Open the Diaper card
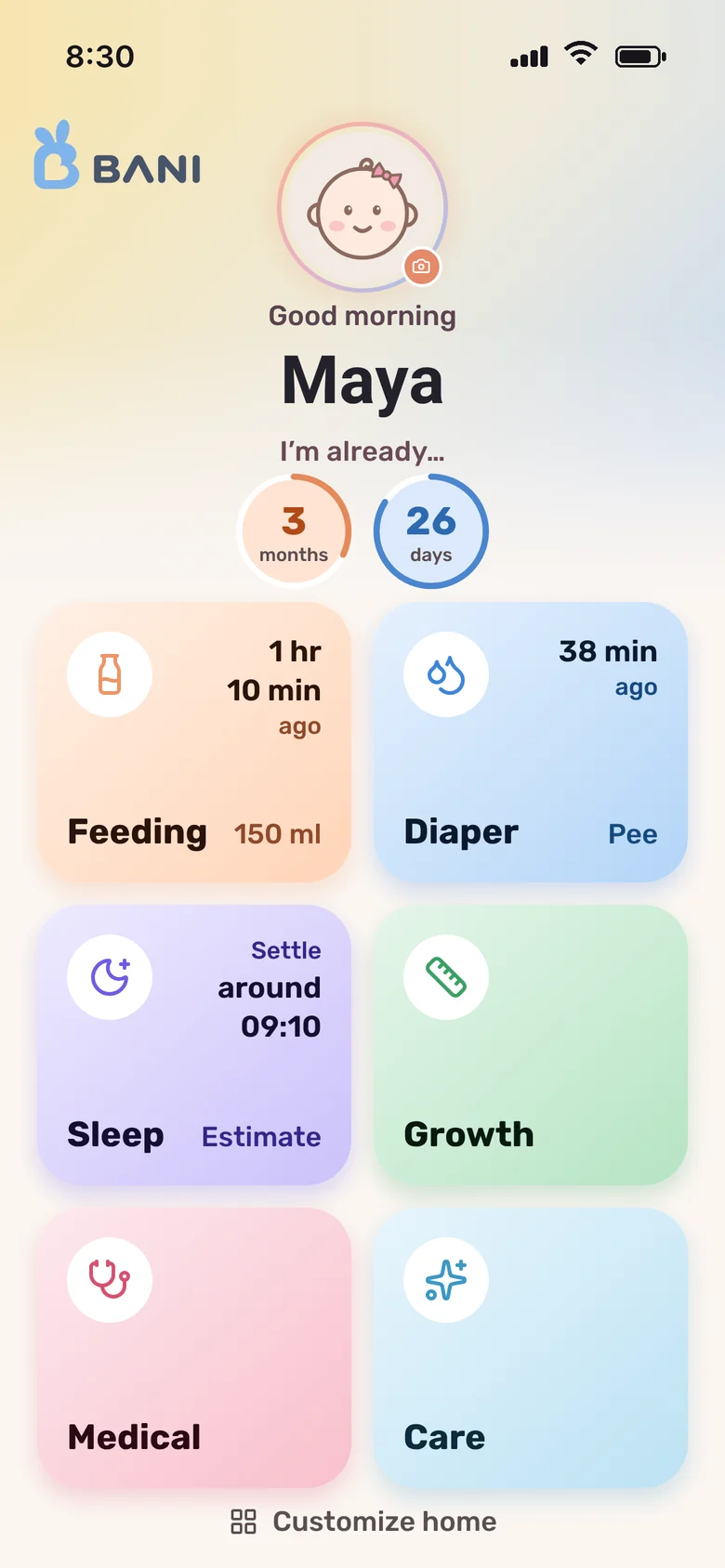725x1568 pixels. click(x=531, y=742)
